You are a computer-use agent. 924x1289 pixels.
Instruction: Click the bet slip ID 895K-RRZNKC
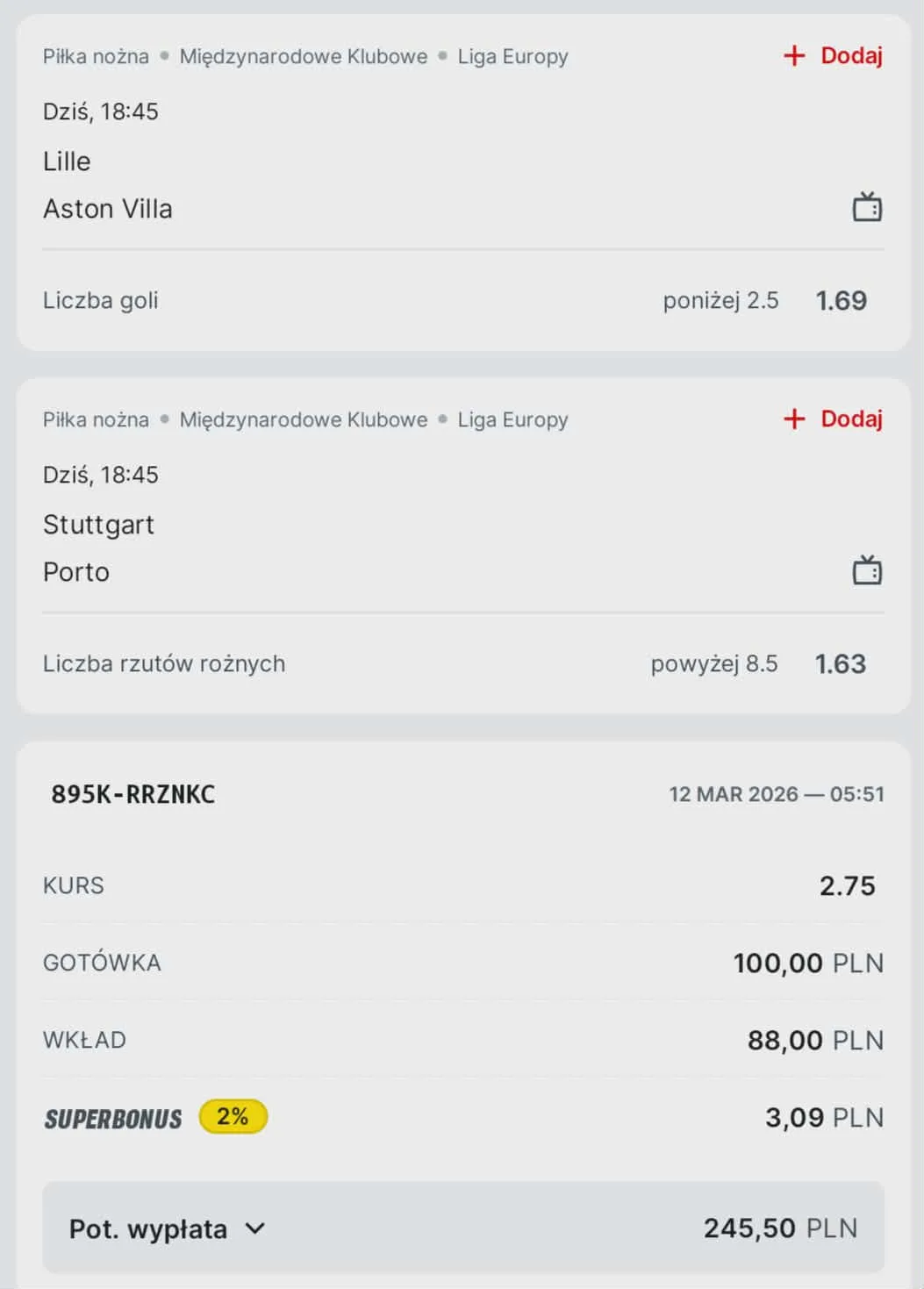click(x=132, y=794)
